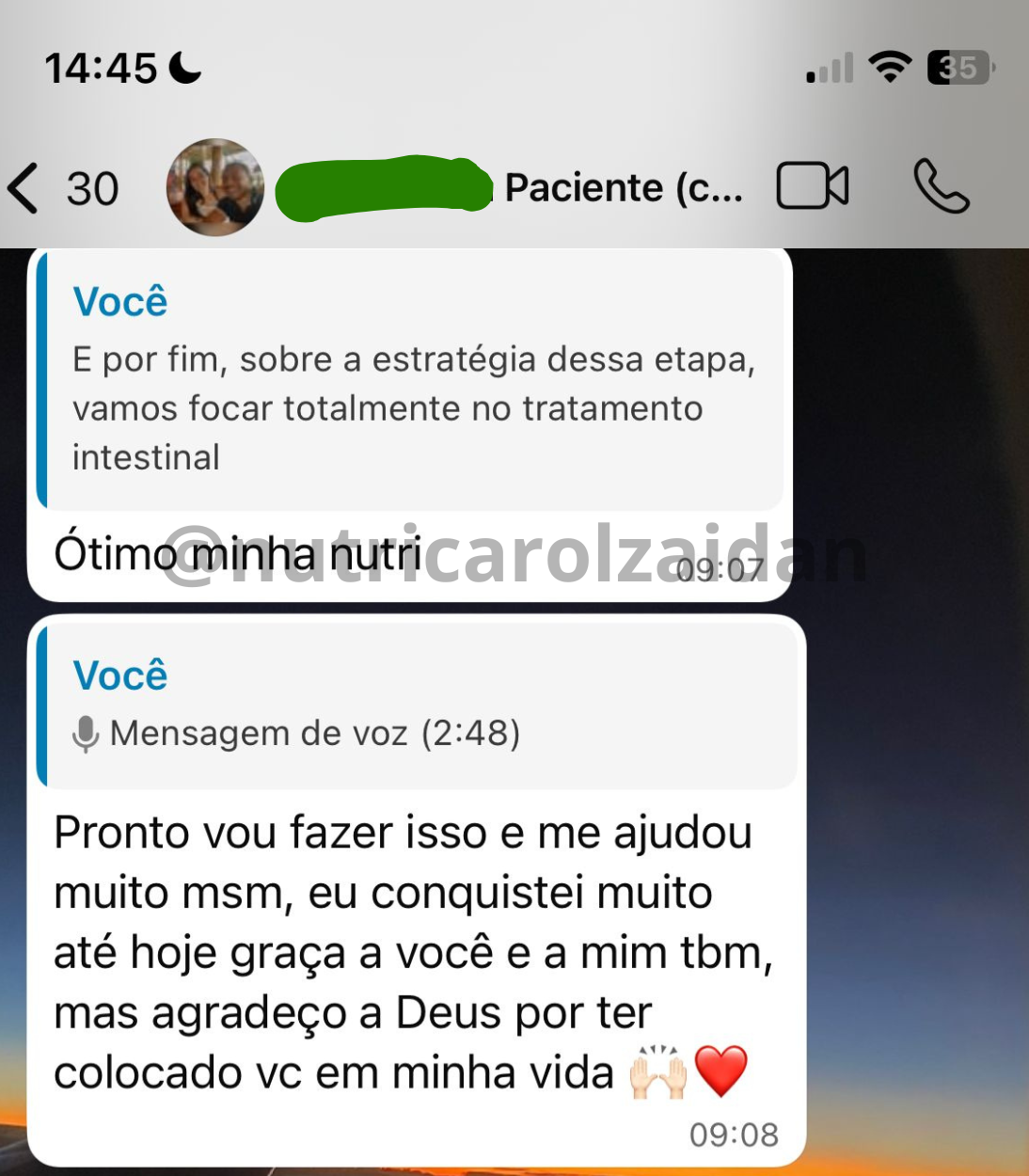1029x1176 pixels.
Task: Select the gratitude message starting with Pronto
Action: 414,950
